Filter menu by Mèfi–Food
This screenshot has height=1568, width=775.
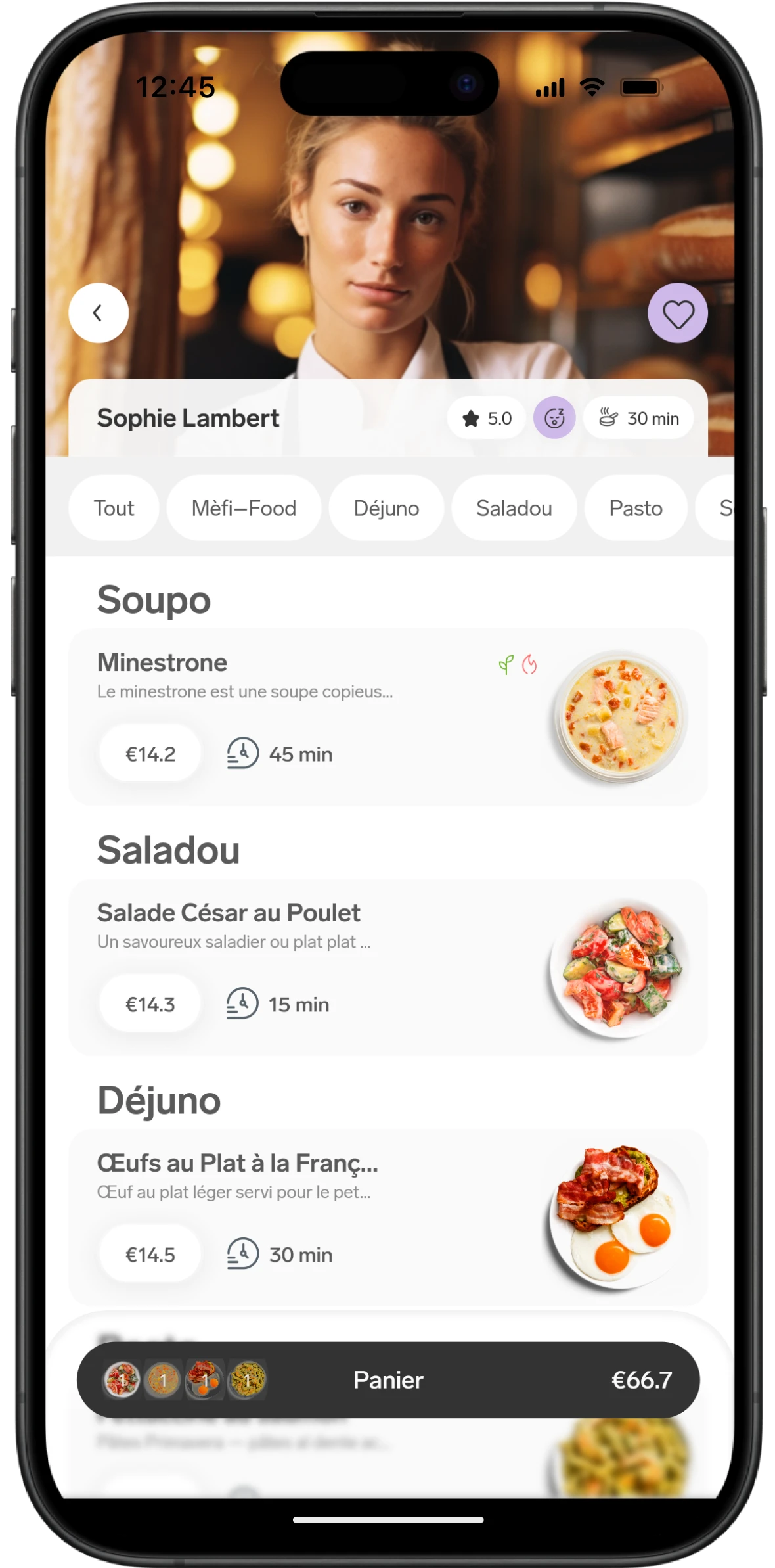click(x=244, y=508)
